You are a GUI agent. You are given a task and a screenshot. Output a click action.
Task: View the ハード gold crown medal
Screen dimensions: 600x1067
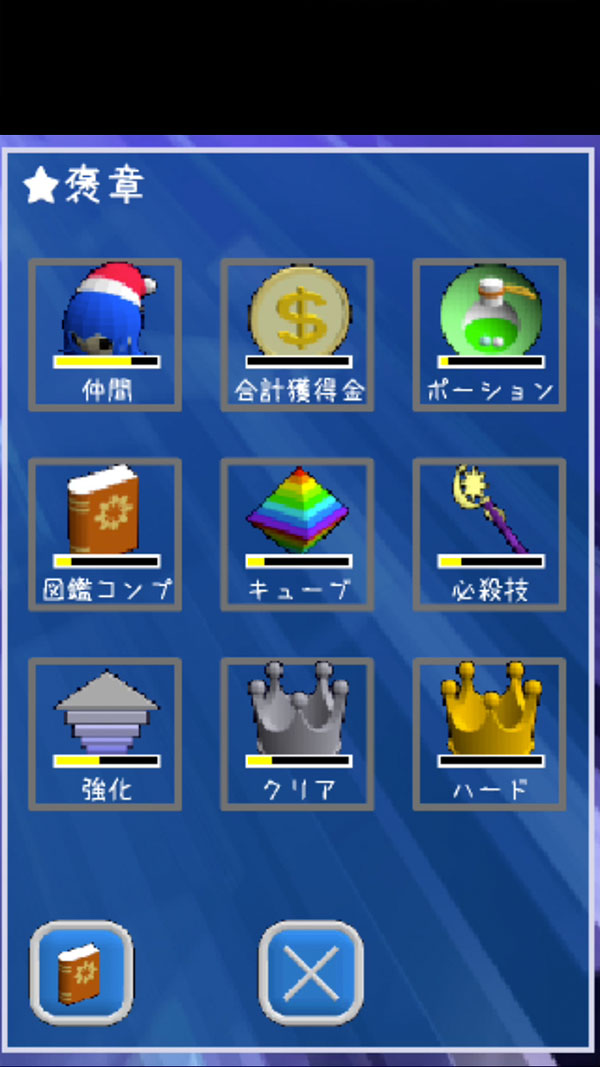(x=489, y=734)
